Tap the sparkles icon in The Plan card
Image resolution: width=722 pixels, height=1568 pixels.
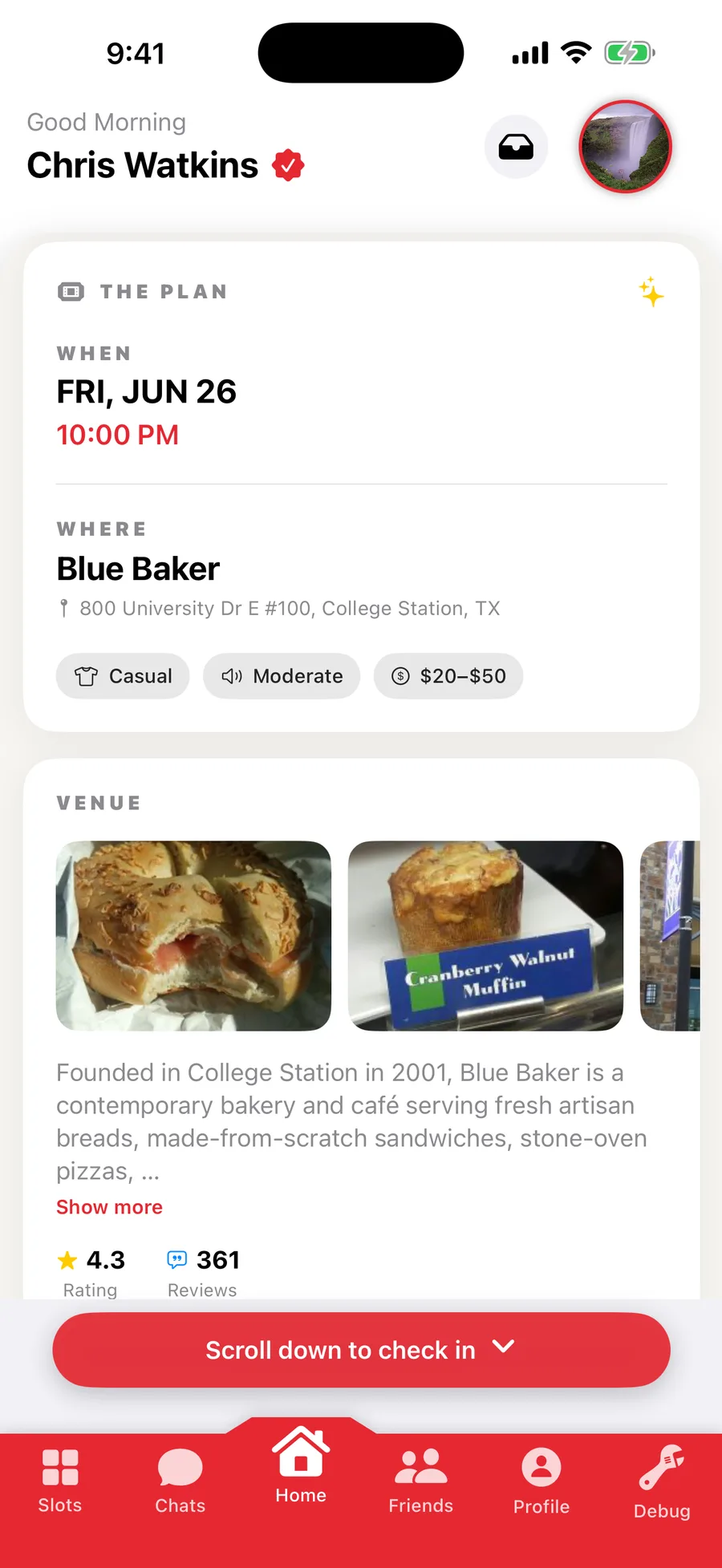[651, 292]
